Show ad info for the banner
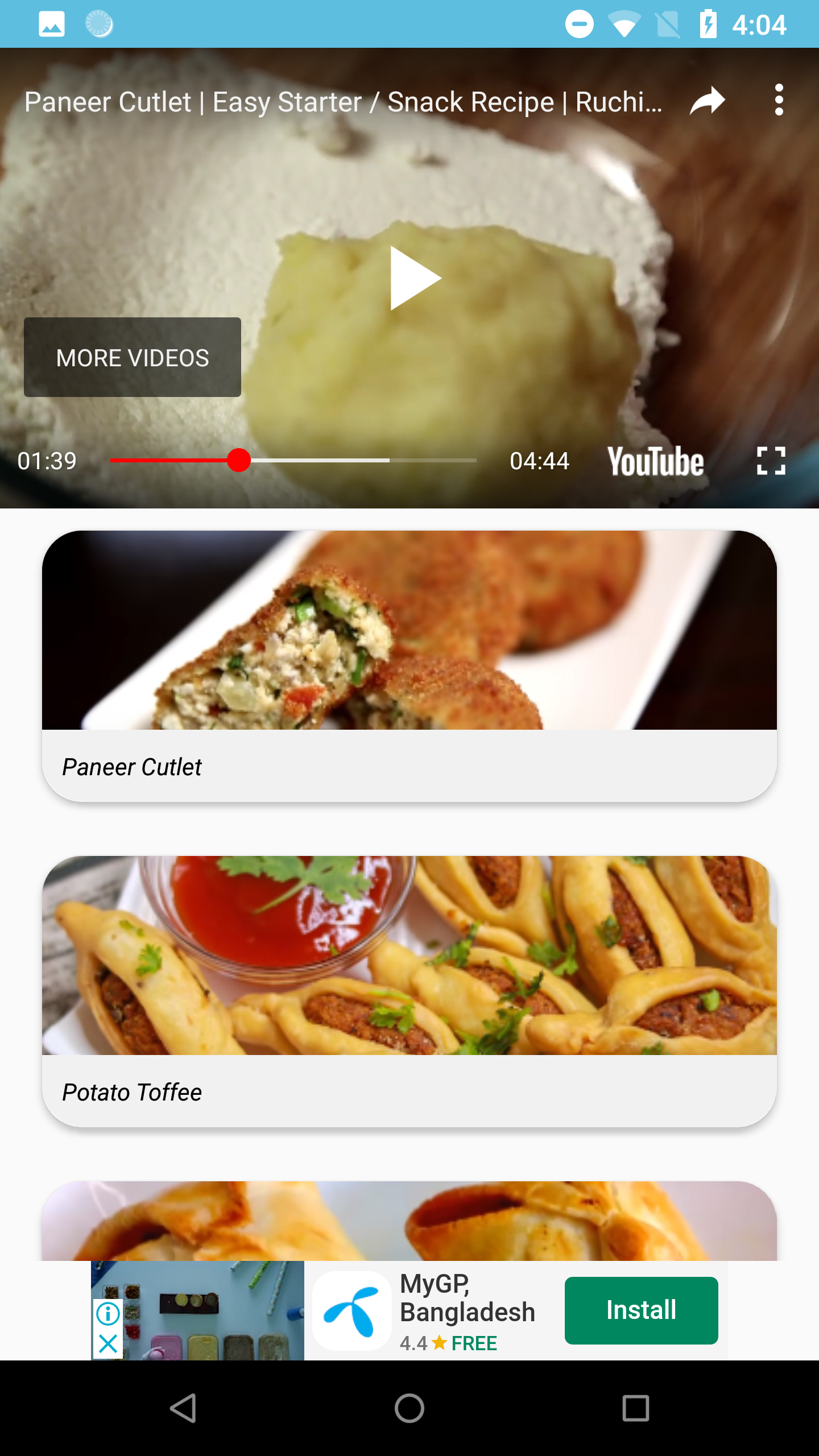This screenshot has width=819, height=1456. 108,1314
